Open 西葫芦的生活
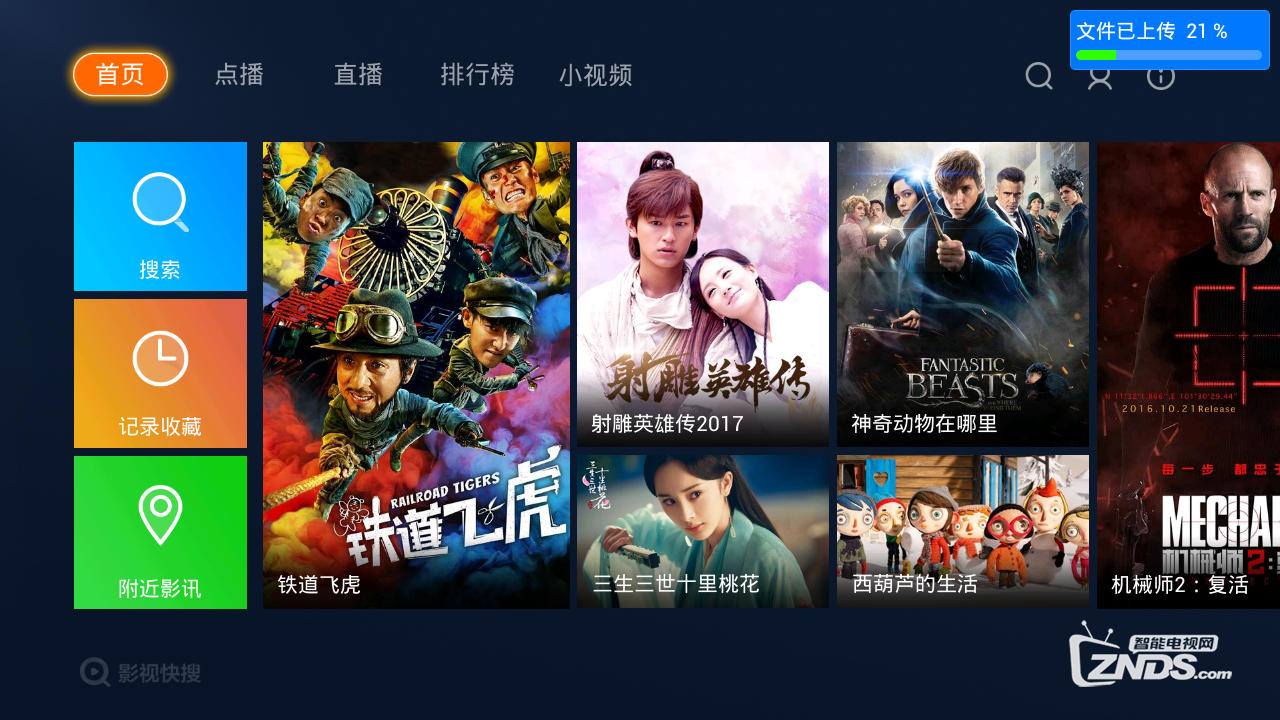 click(963, 531)
